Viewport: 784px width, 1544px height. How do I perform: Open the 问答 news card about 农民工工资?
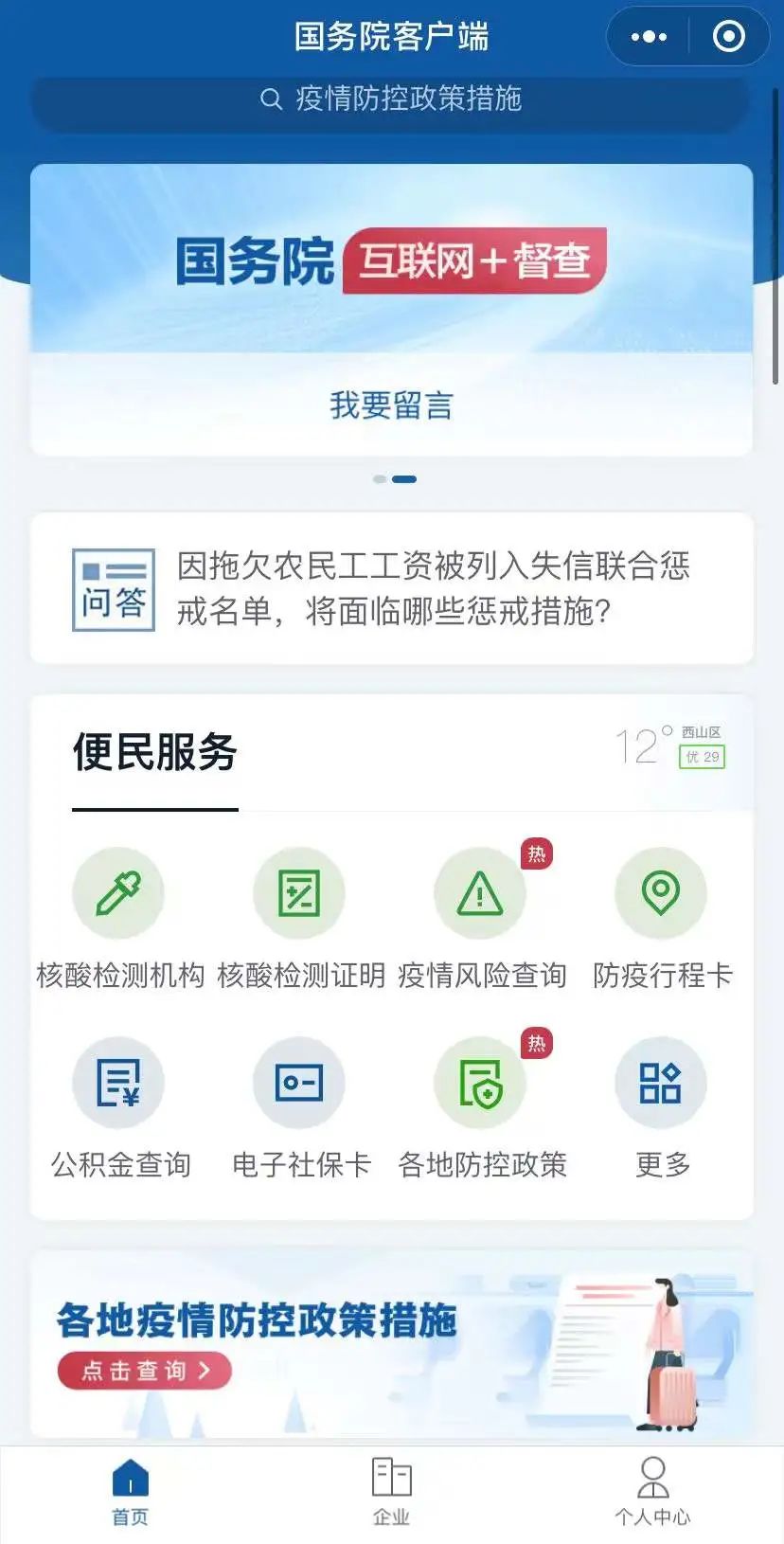[x=392, y=587]
